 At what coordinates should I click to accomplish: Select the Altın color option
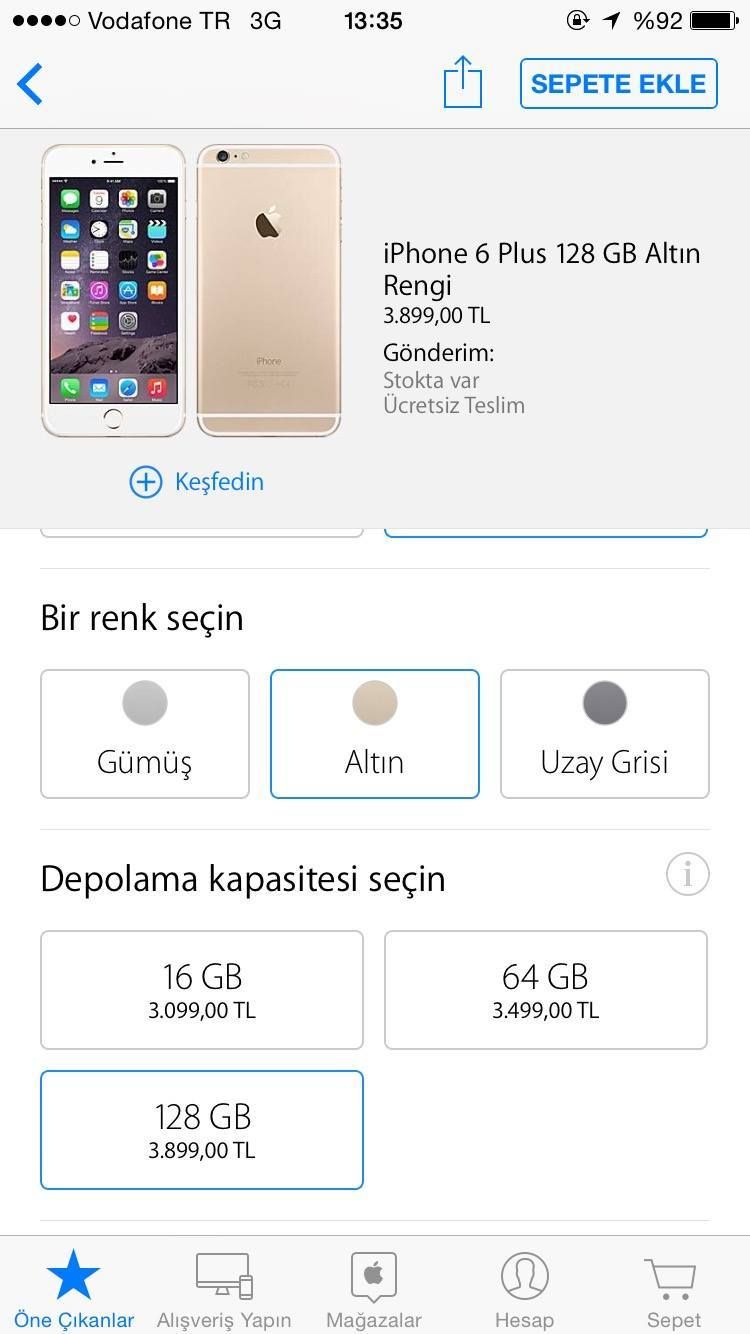click(x=375, y=734)
